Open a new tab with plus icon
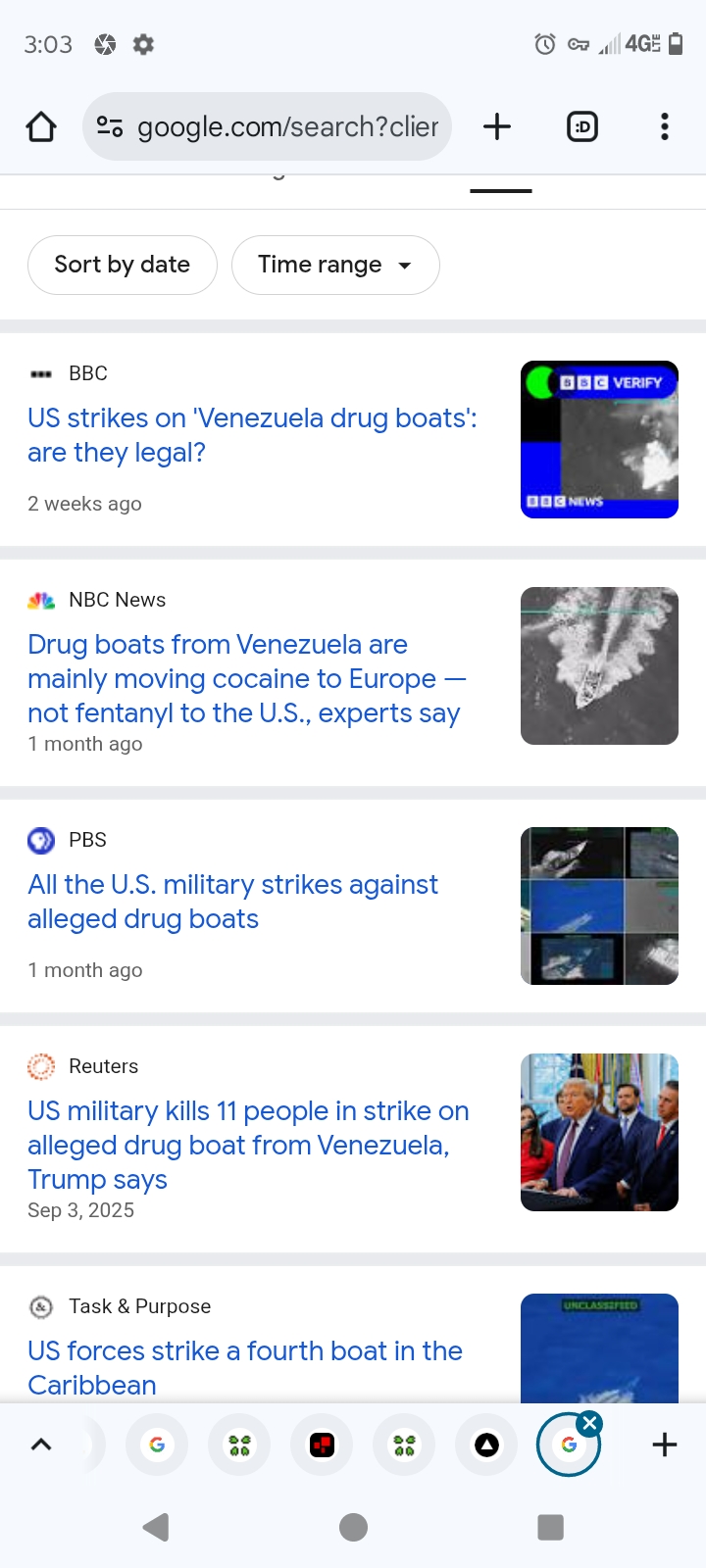Screen dimensions: 706x1568 (497, 126)
